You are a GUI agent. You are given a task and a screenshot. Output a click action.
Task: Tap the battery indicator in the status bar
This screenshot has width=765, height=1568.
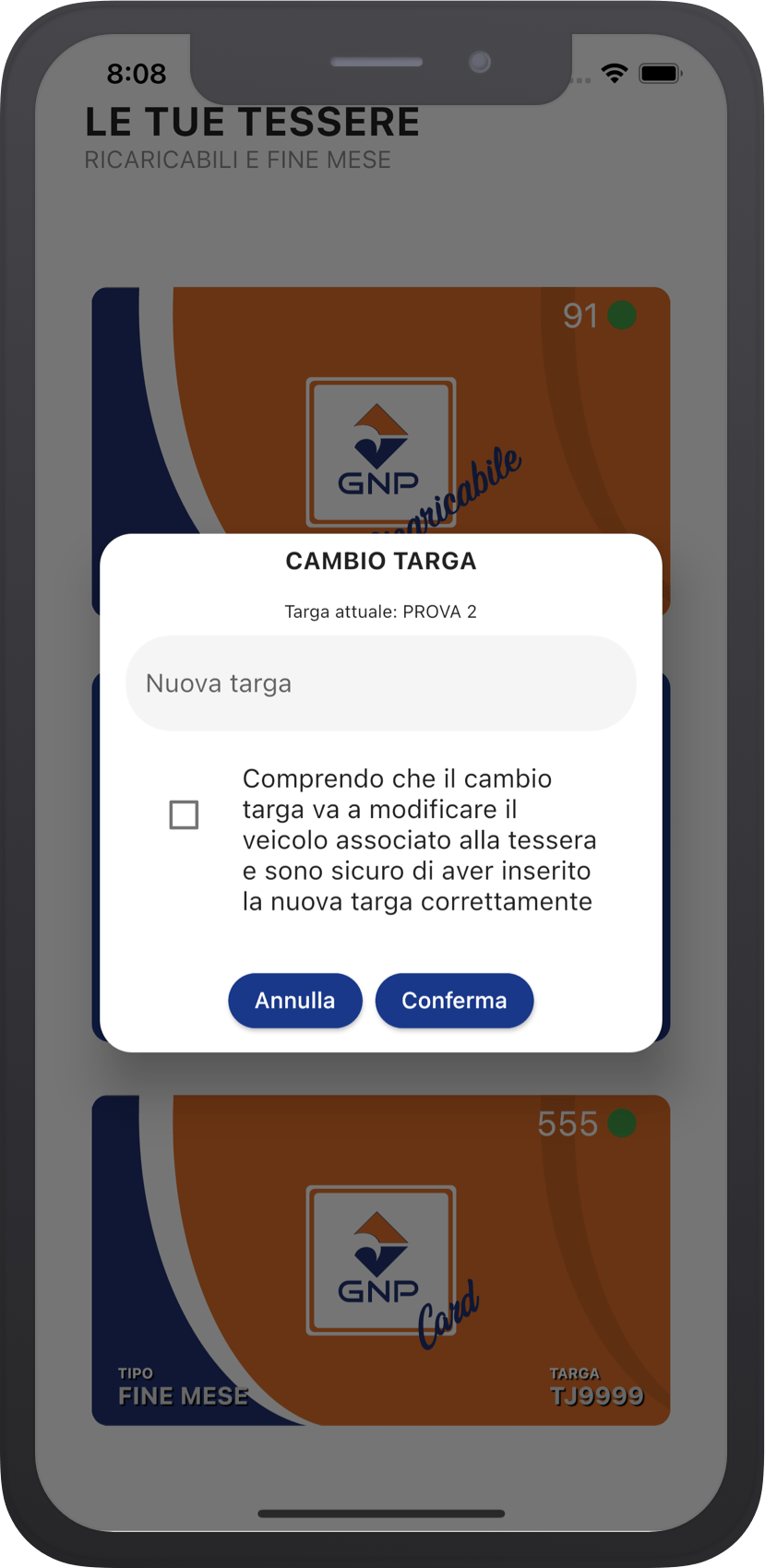[659, 72]
